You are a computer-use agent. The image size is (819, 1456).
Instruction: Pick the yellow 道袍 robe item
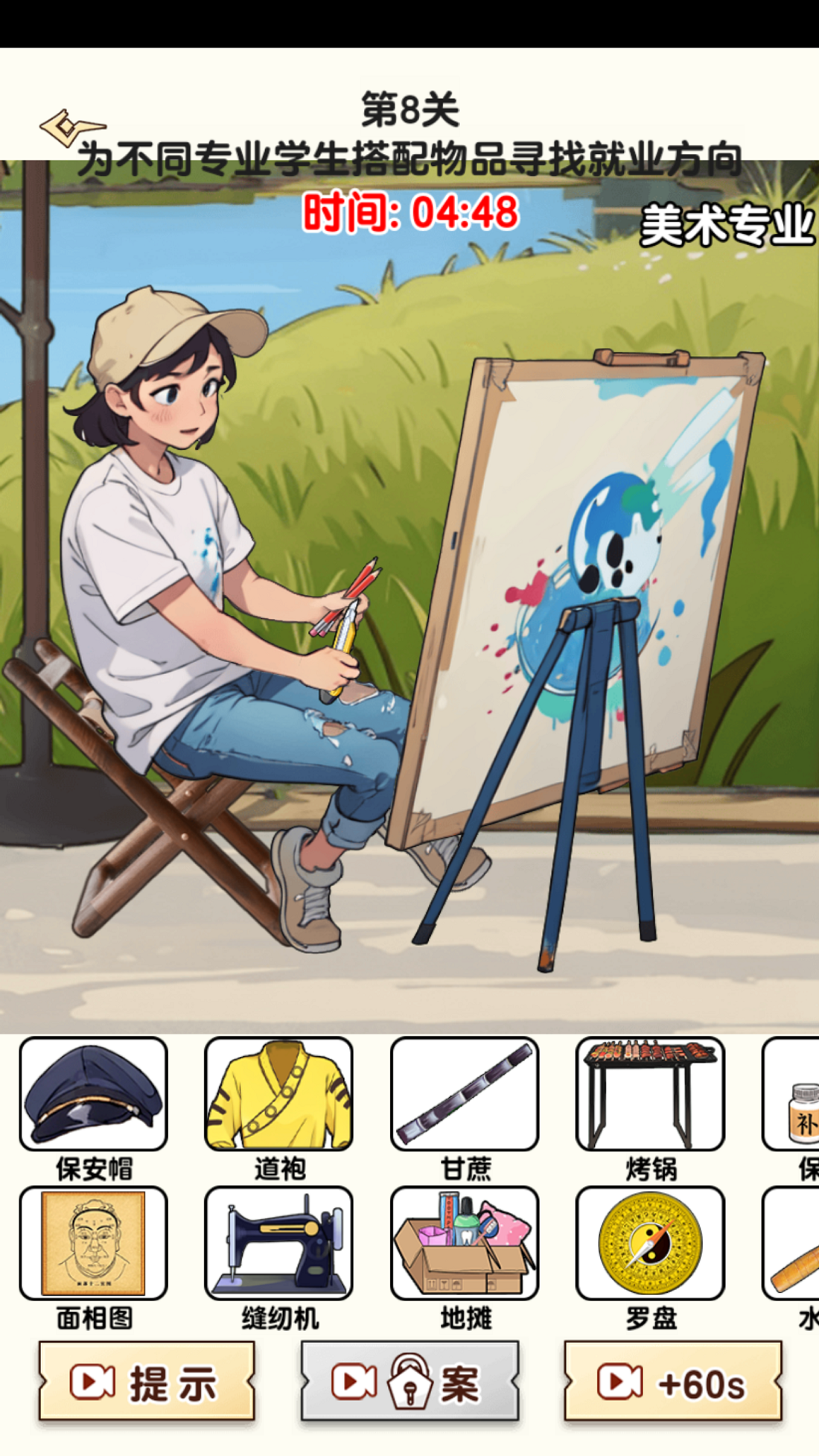point(278,1093)
